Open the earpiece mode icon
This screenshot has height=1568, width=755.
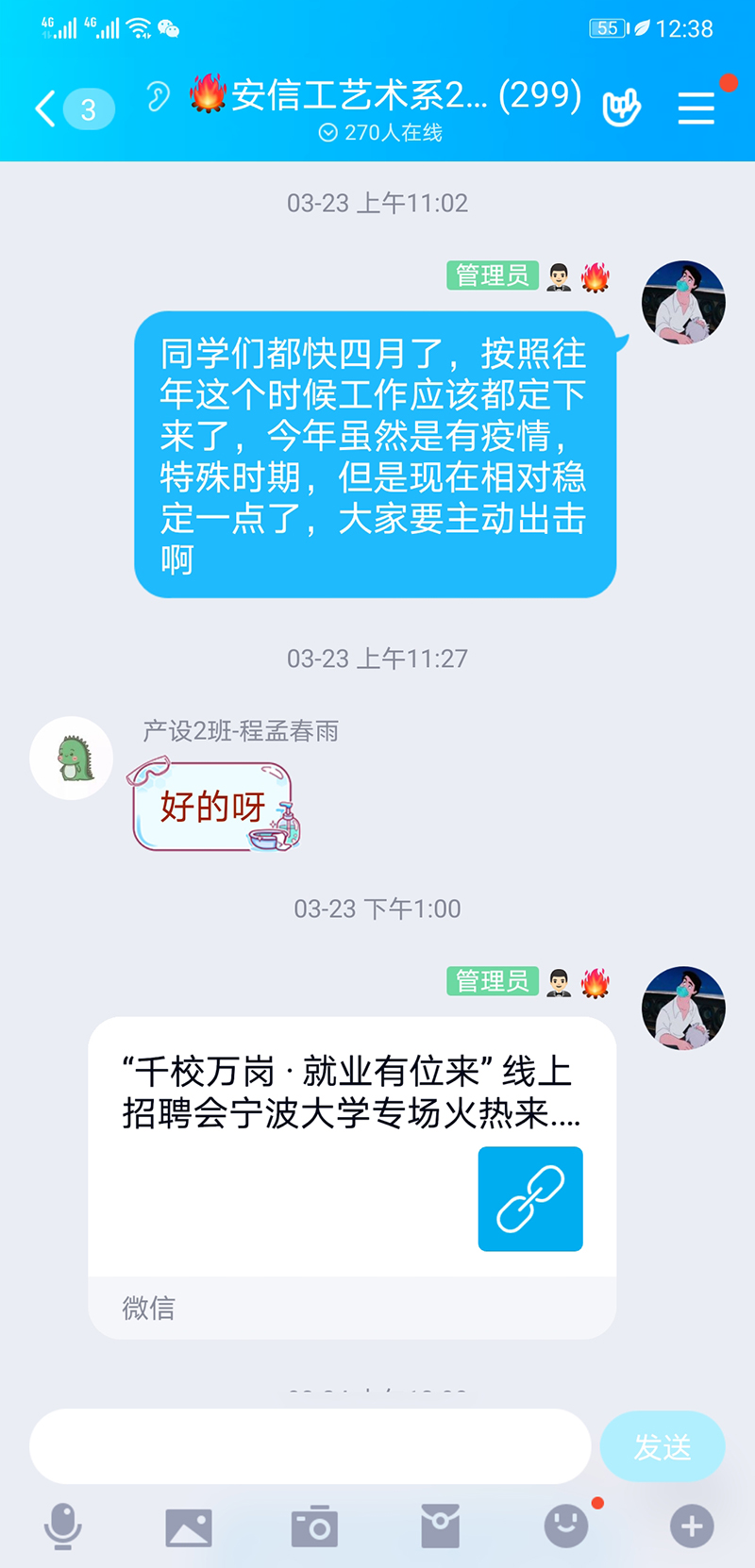pos(159,97)
